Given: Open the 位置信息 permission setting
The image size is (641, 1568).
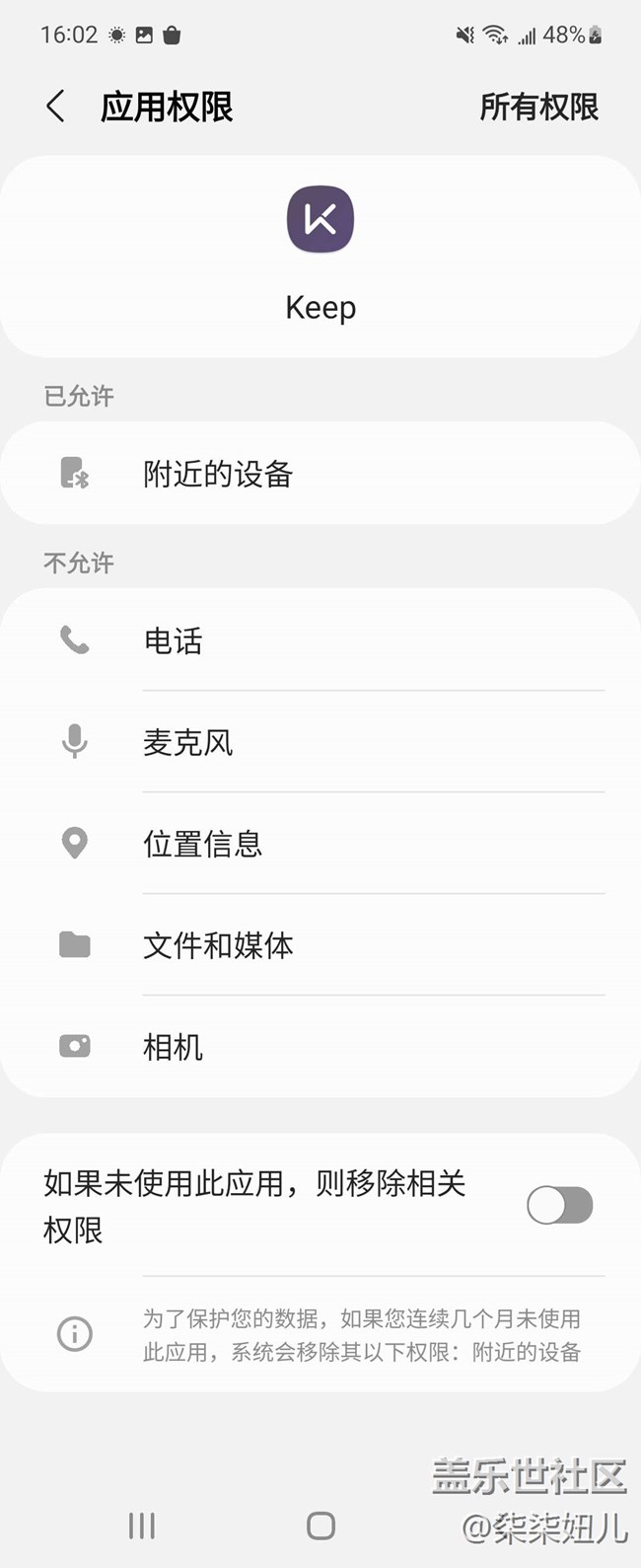Looking at the screenshot, I should [320, 844].
